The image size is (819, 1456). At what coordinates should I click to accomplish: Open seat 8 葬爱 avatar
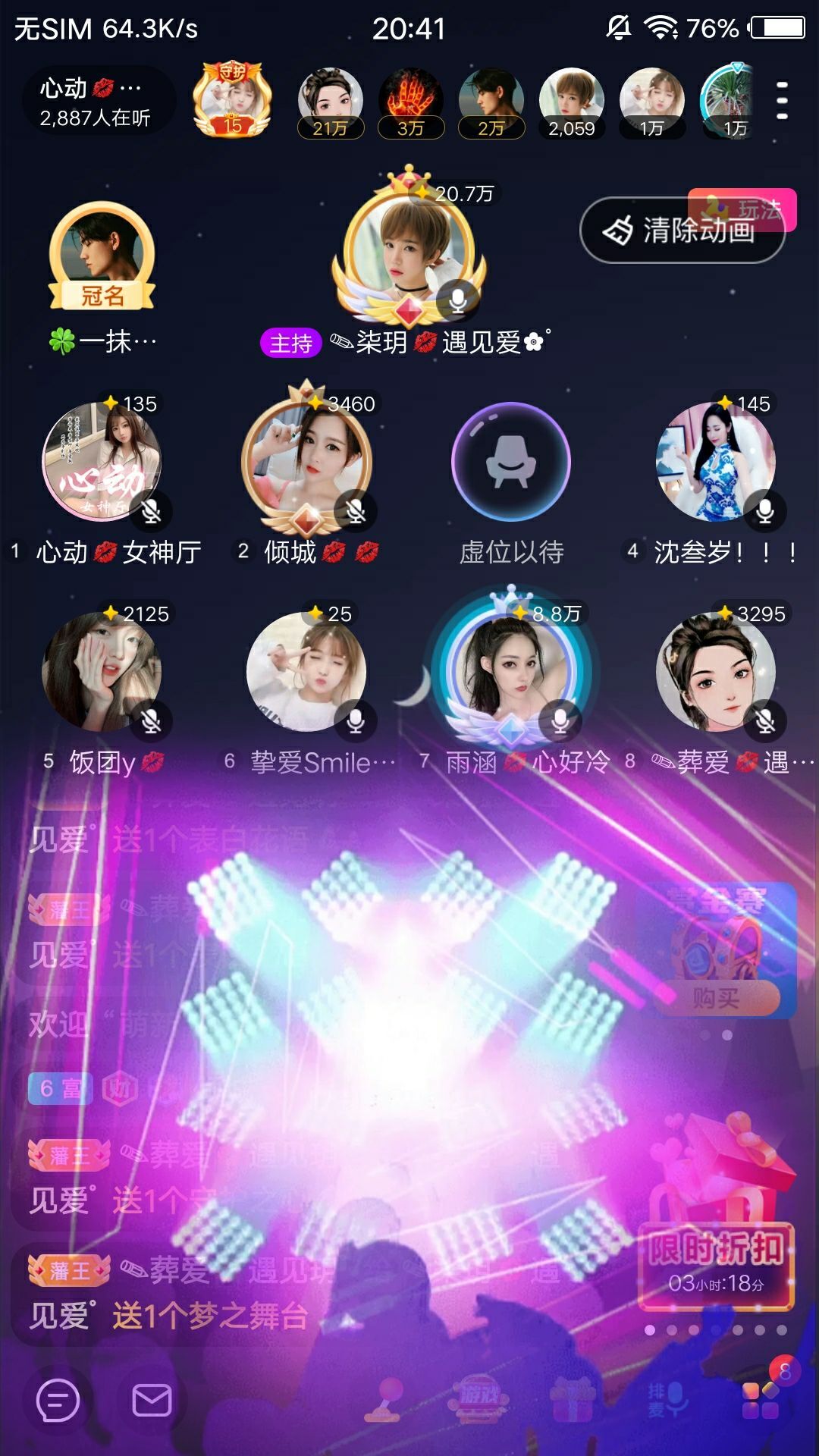tap(715, 672)
